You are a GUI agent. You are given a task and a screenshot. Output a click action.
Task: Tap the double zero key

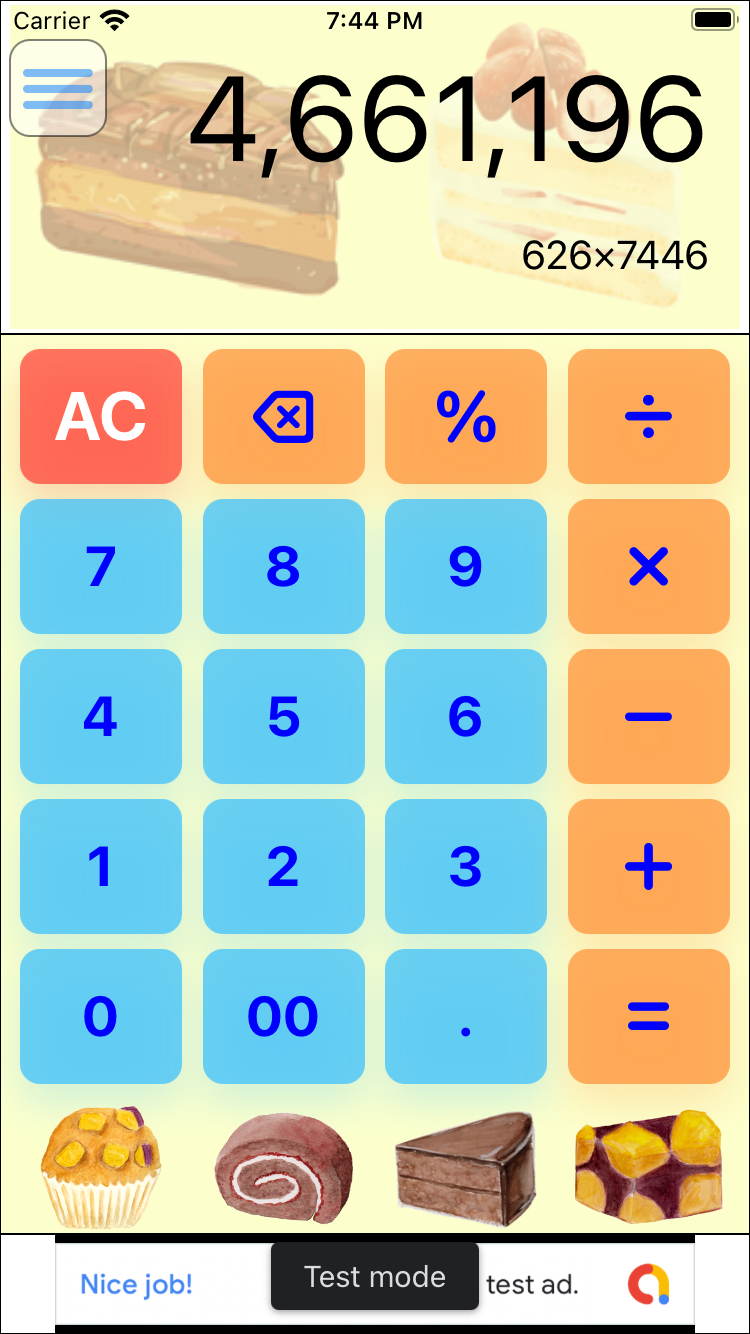[x=284, y=1016]
